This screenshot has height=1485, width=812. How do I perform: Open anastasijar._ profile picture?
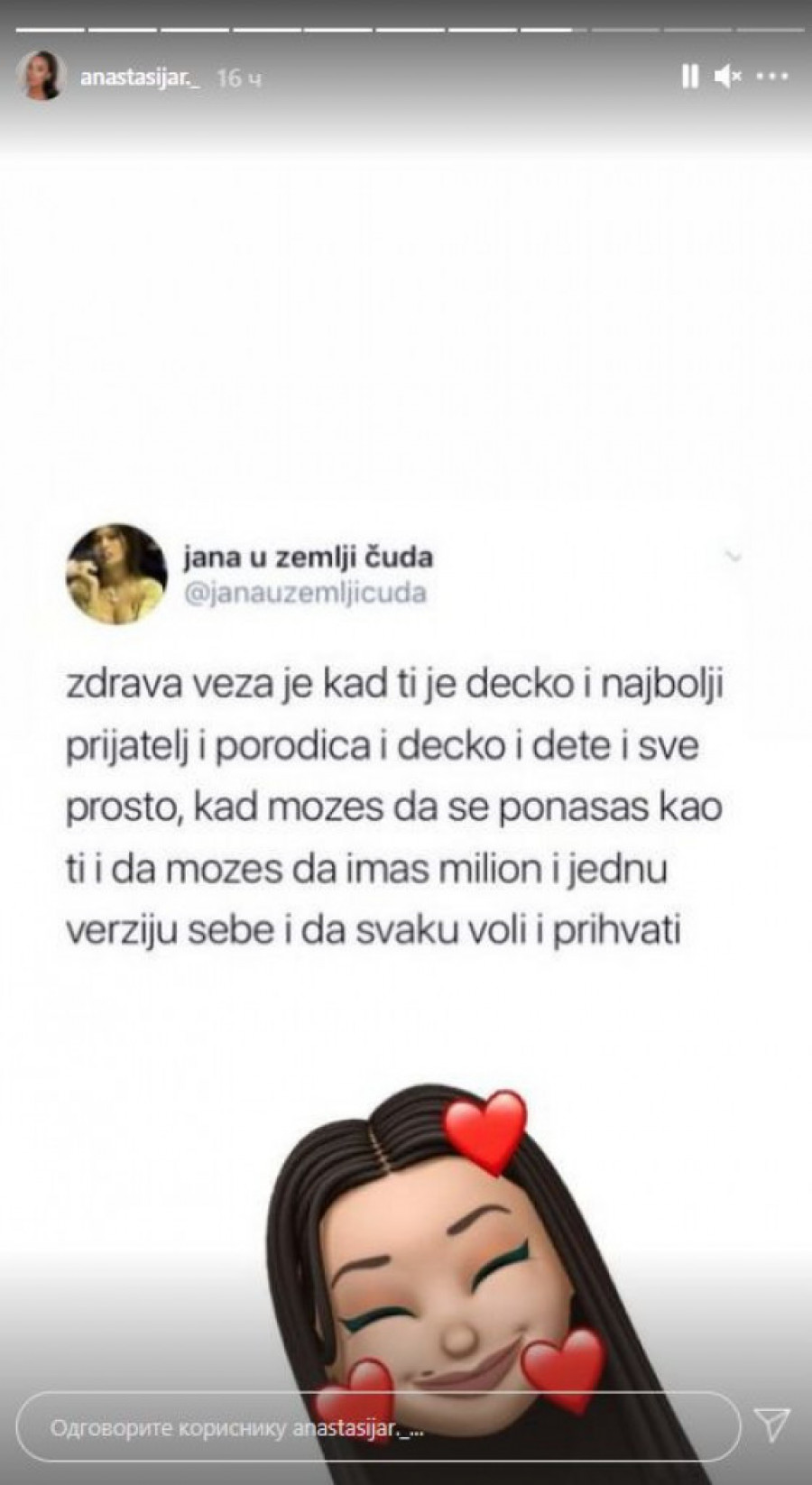click(42, 76)
